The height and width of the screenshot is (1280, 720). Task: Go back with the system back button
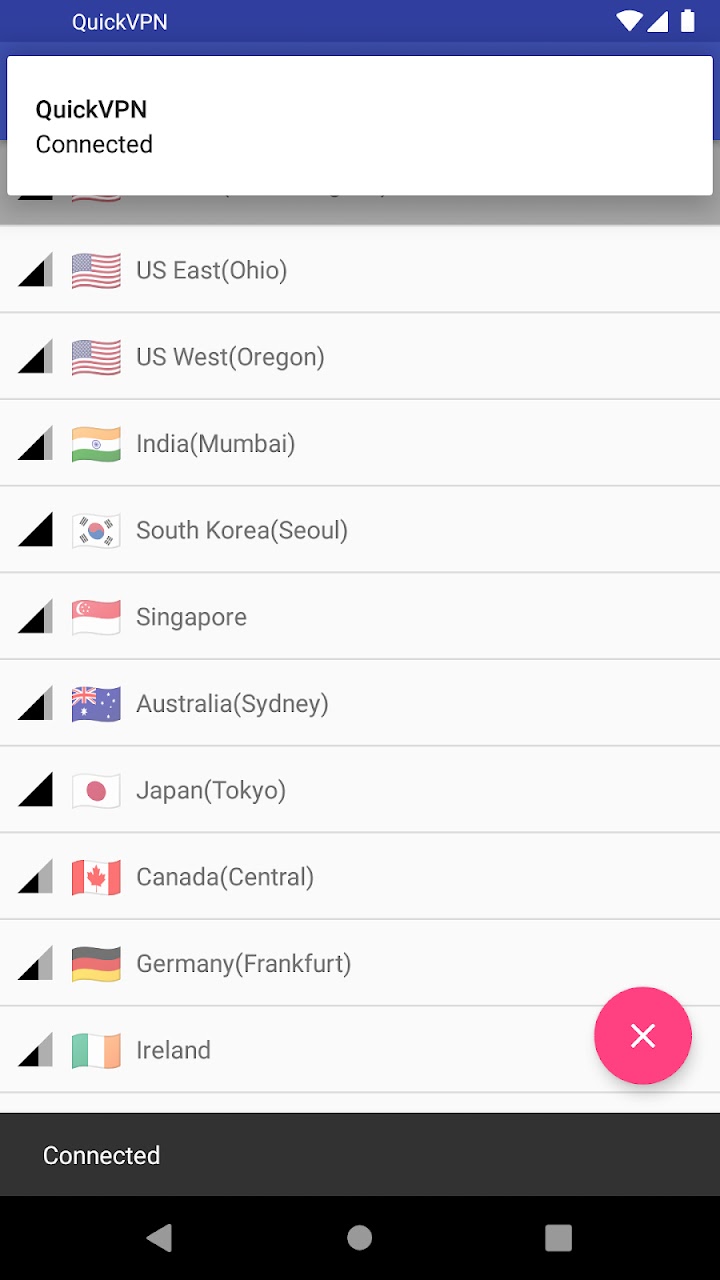(160, 1238)
